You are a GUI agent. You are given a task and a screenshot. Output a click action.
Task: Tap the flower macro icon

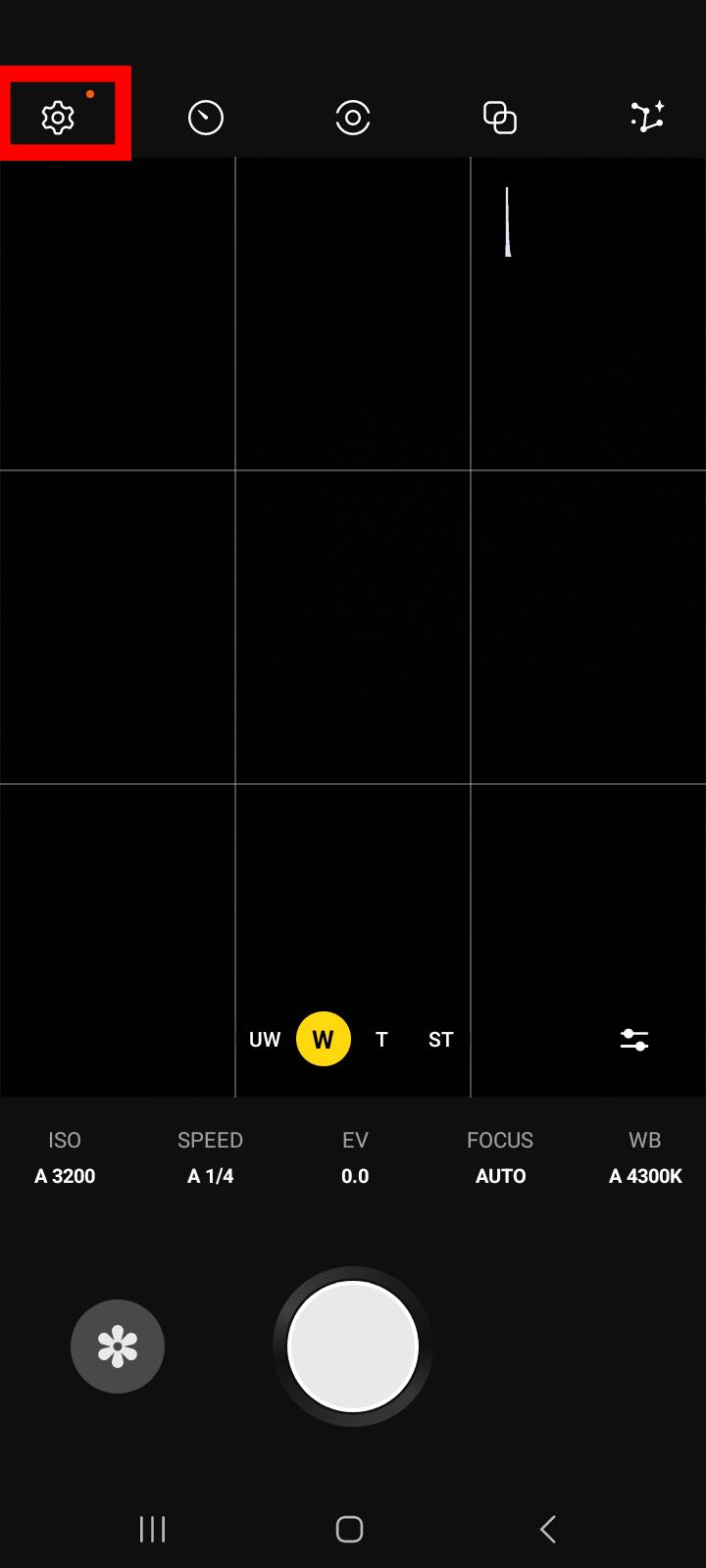click(x=117, y=1347)
